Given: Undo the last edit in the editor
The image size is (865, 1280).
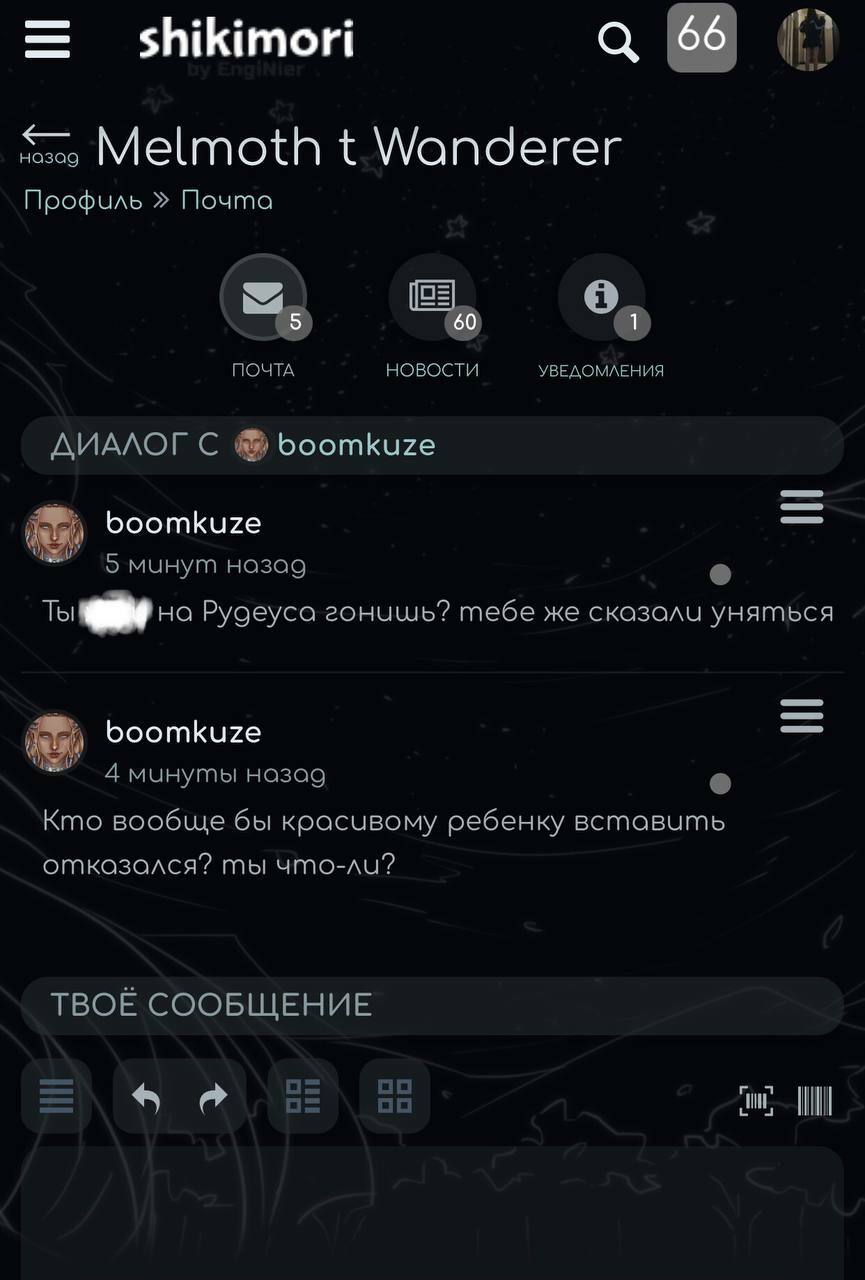Looking at the screenshot, I should [146, 1098].
